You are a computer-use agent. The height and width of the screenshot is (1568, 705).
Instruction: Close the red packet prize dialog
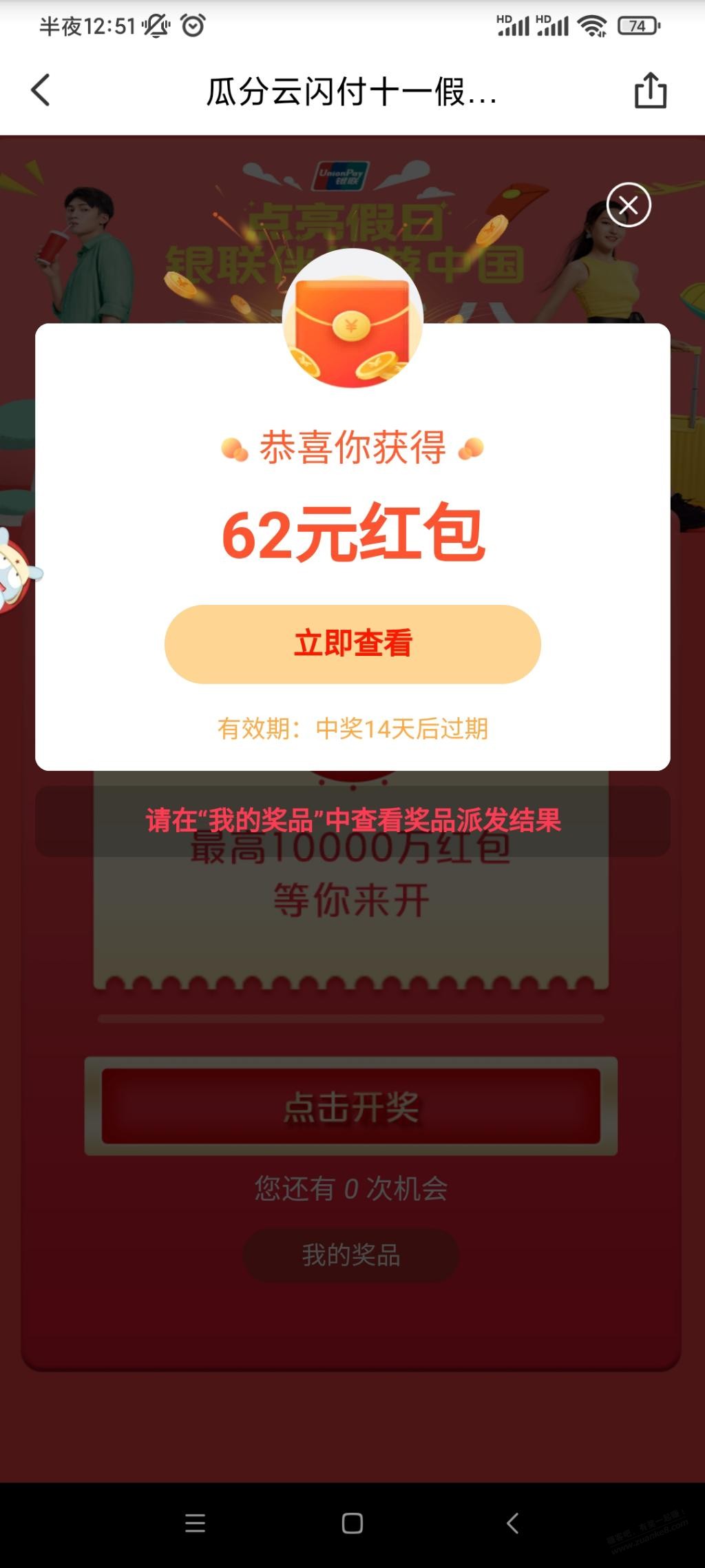[x=628, y=205]
